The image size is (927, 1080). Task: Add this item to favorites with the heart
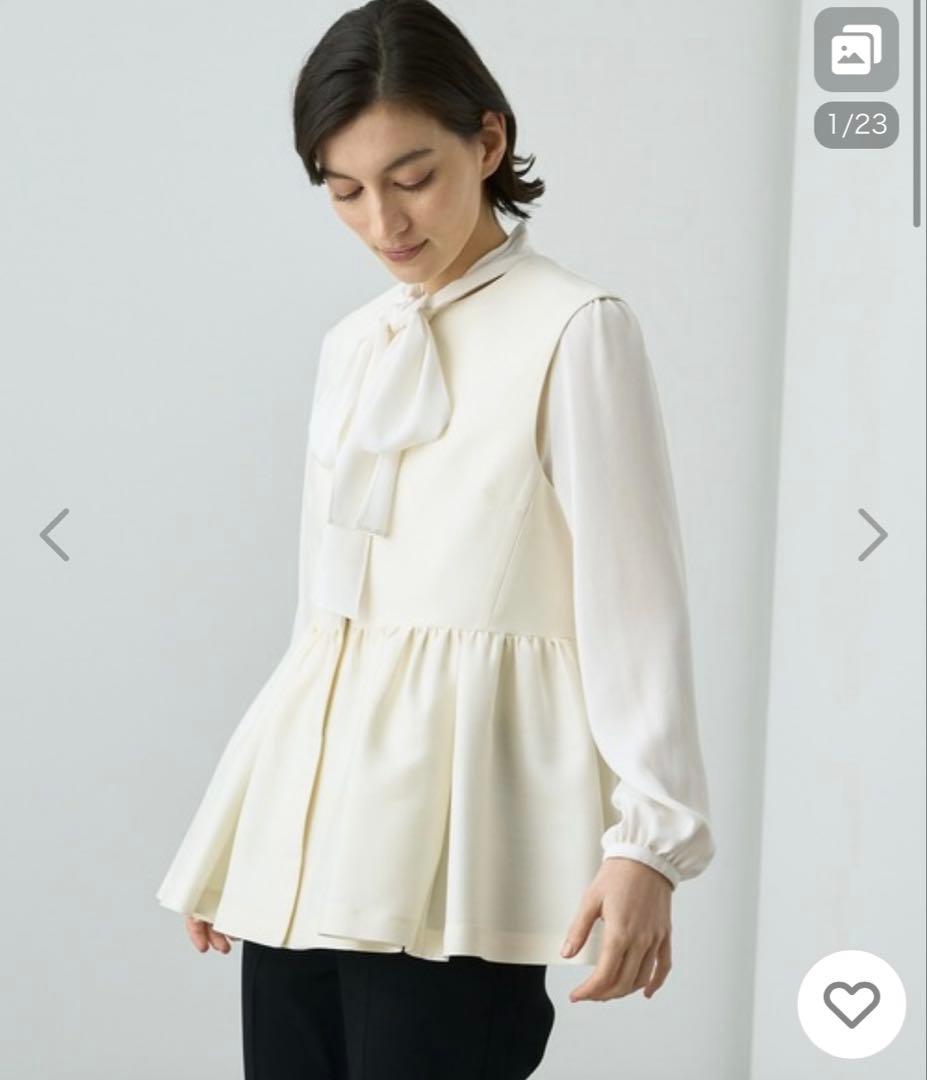coord(851,1003)
